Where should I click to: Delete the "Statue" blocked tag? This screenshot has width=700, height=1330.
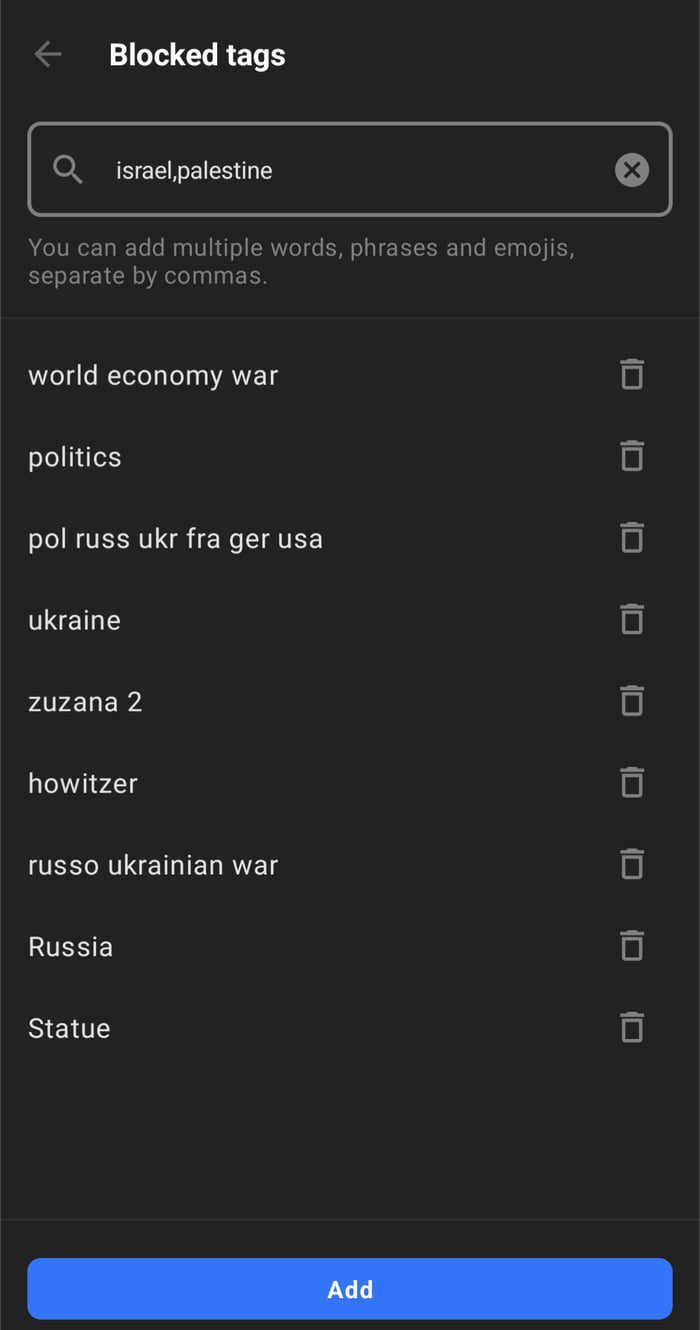click(x=631, y=1028)
